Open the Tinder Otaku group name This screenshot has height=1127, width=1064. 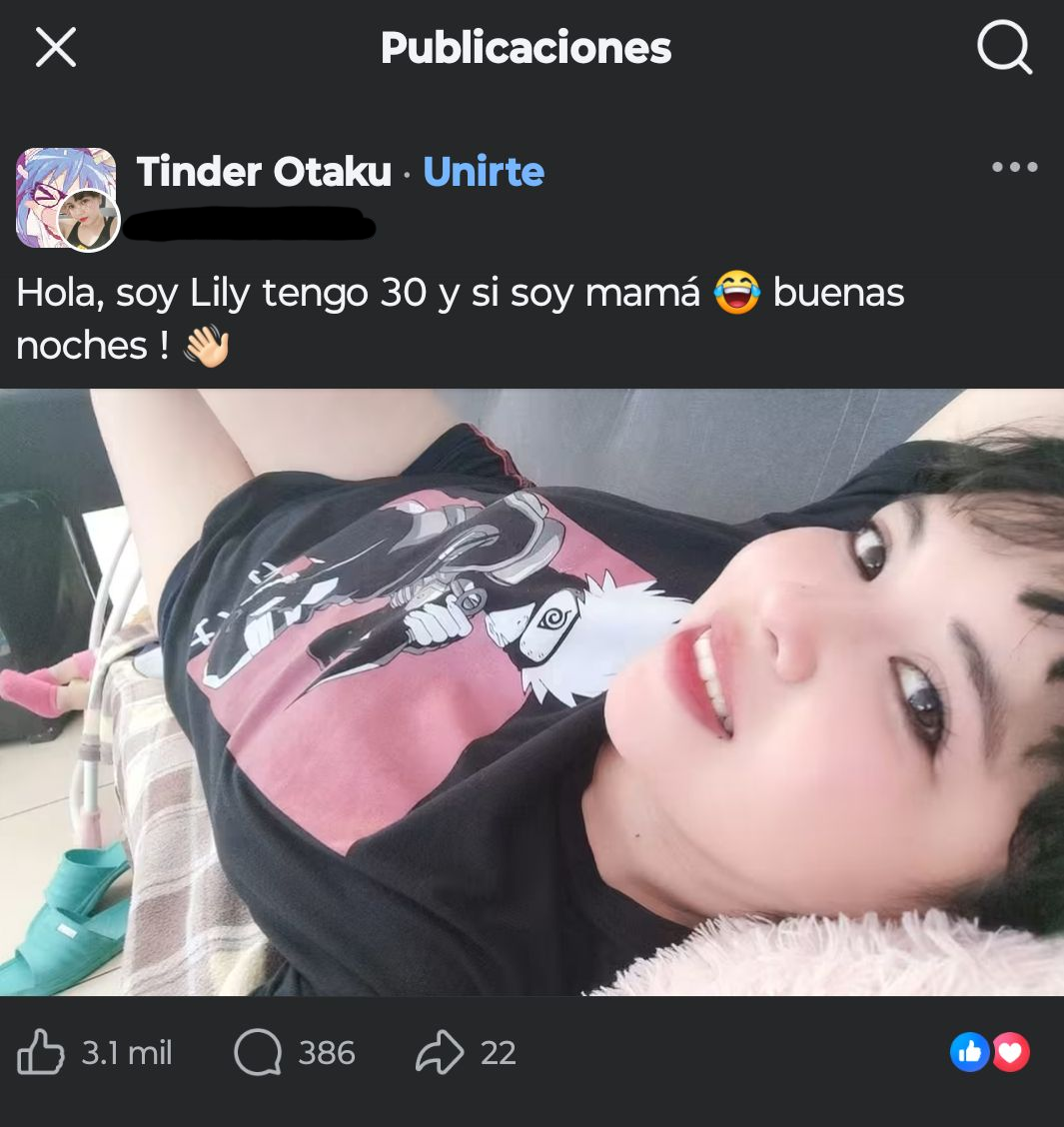264,172
